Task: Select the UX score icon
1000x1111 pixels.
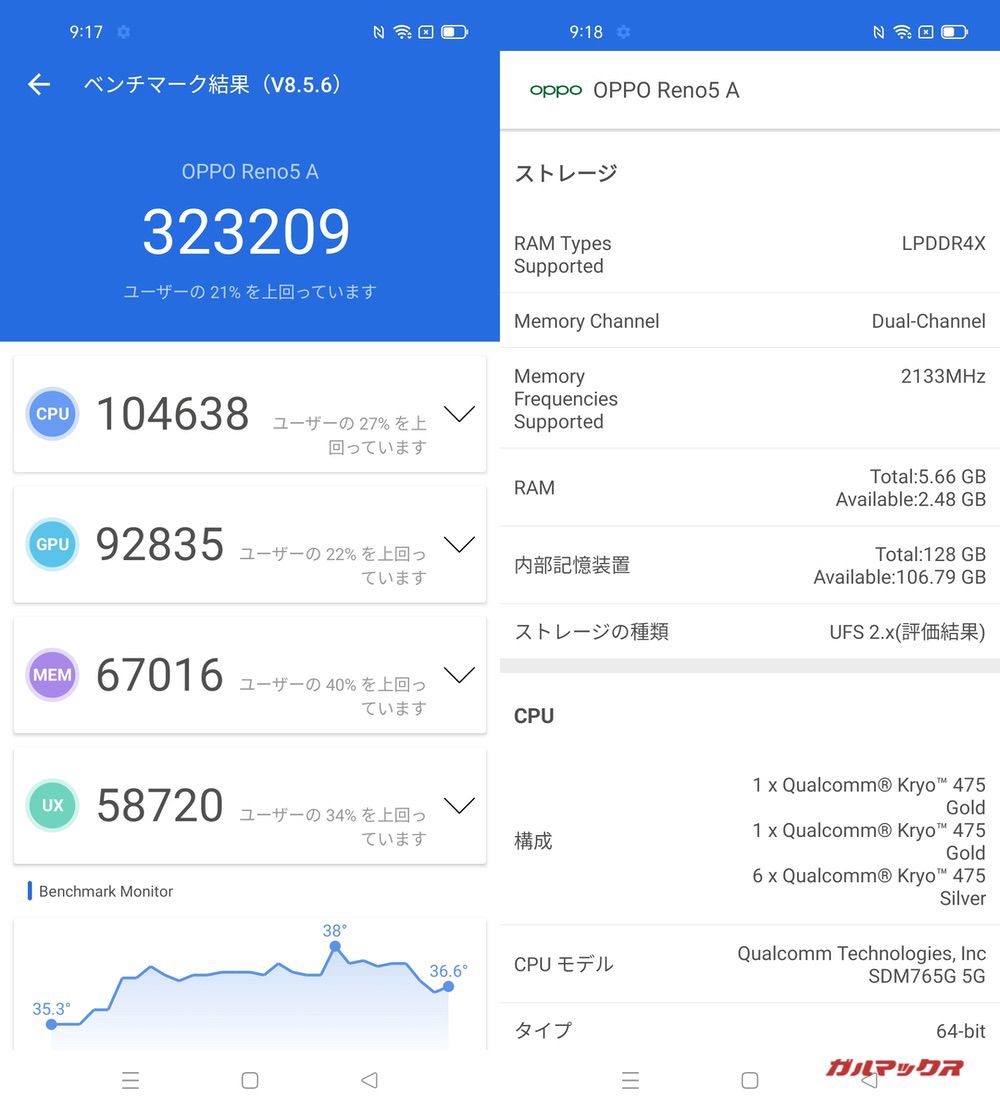Action: 51,805
